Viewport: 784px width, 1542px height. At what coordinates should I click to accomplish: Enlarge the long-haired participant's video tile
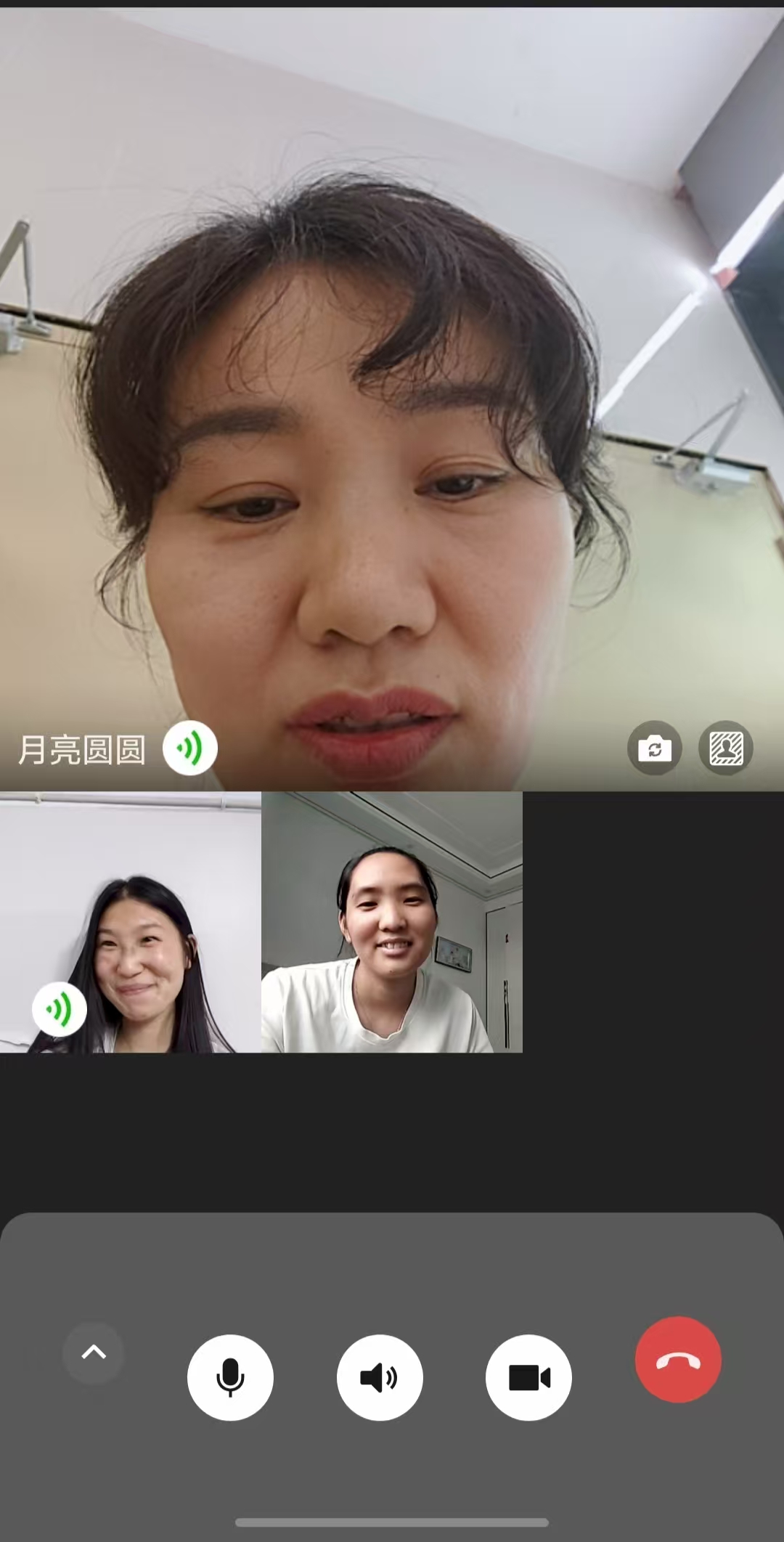[131, 922]
